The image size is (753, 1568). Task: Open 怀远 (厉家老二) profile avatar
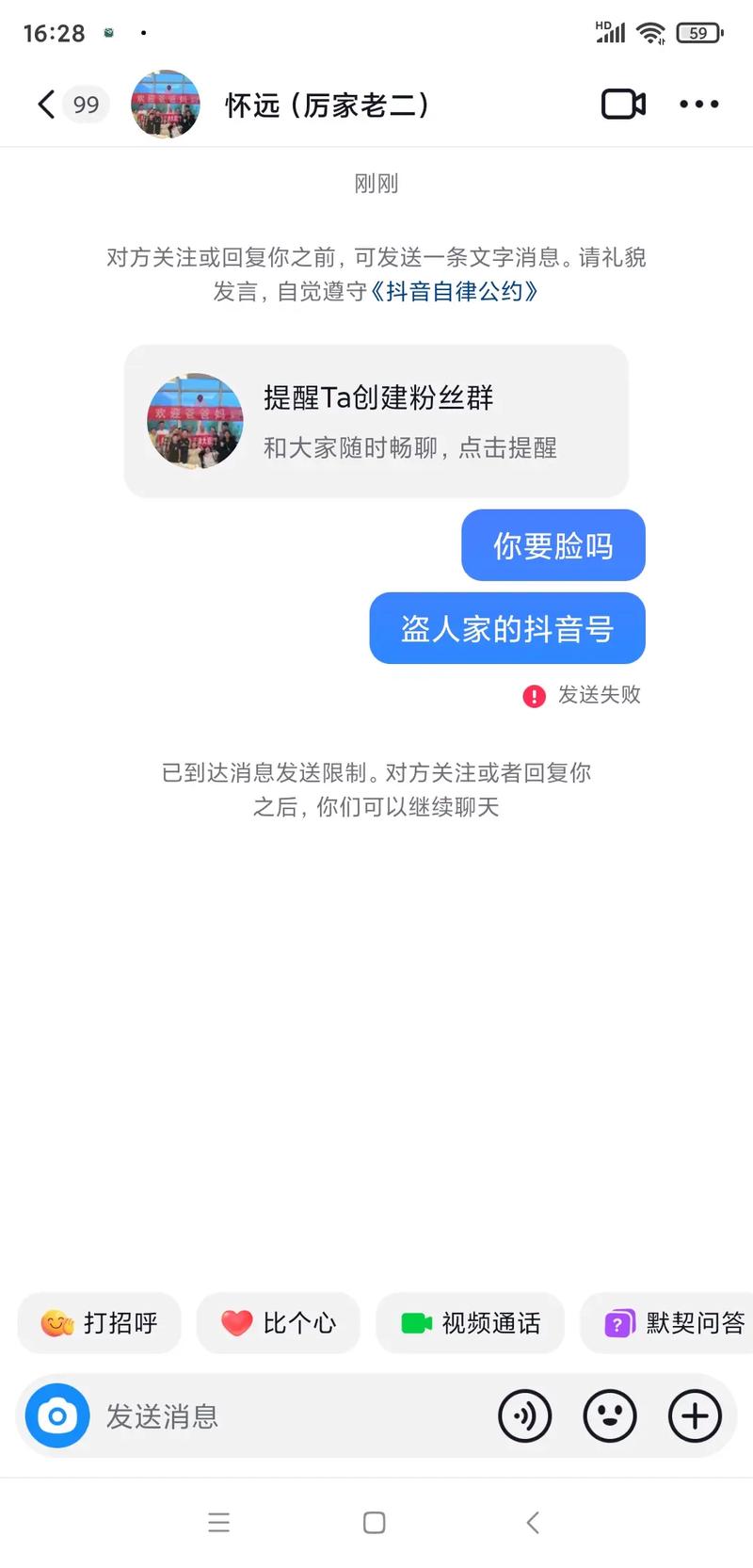click(166, 104)
